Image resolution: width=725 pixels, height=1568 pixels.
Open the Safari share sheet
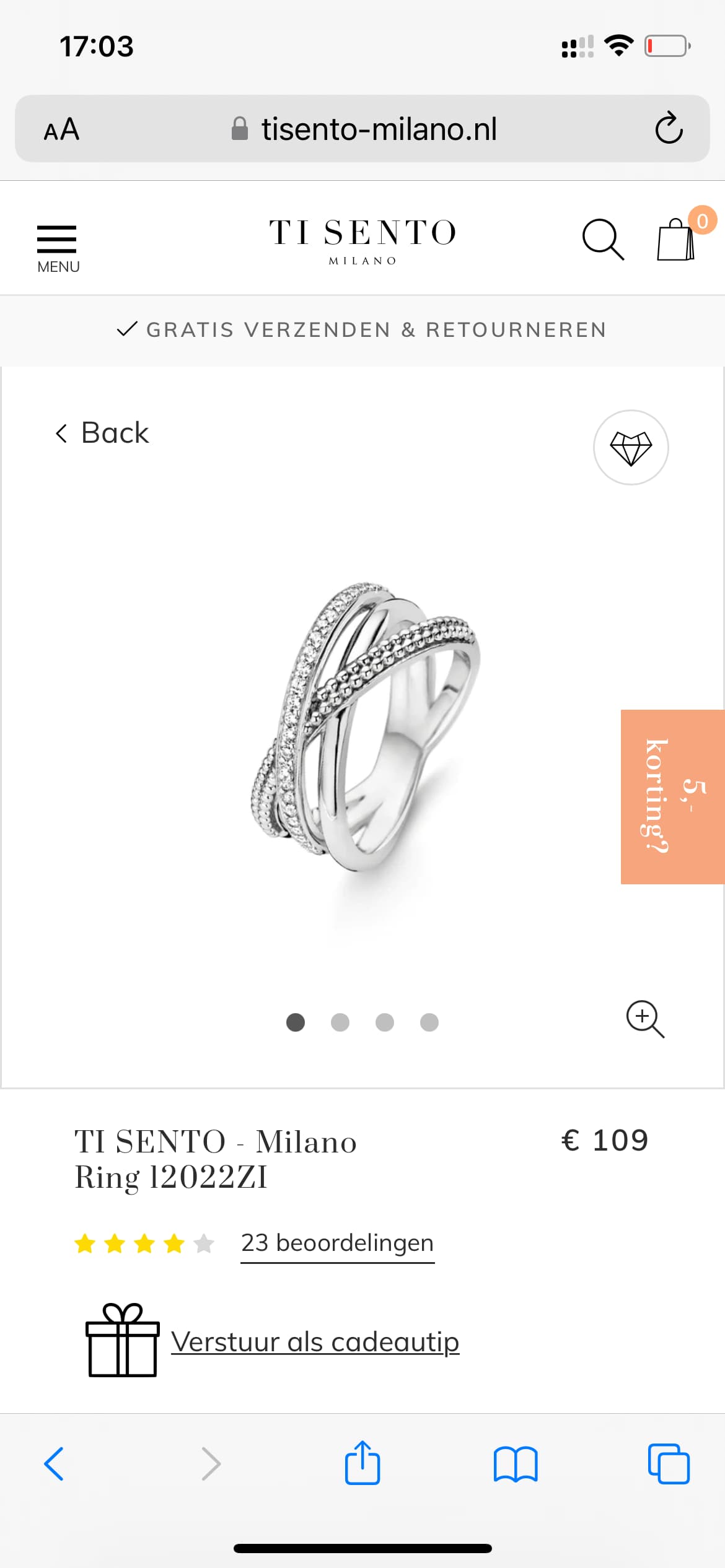[x=362, y=1463]
